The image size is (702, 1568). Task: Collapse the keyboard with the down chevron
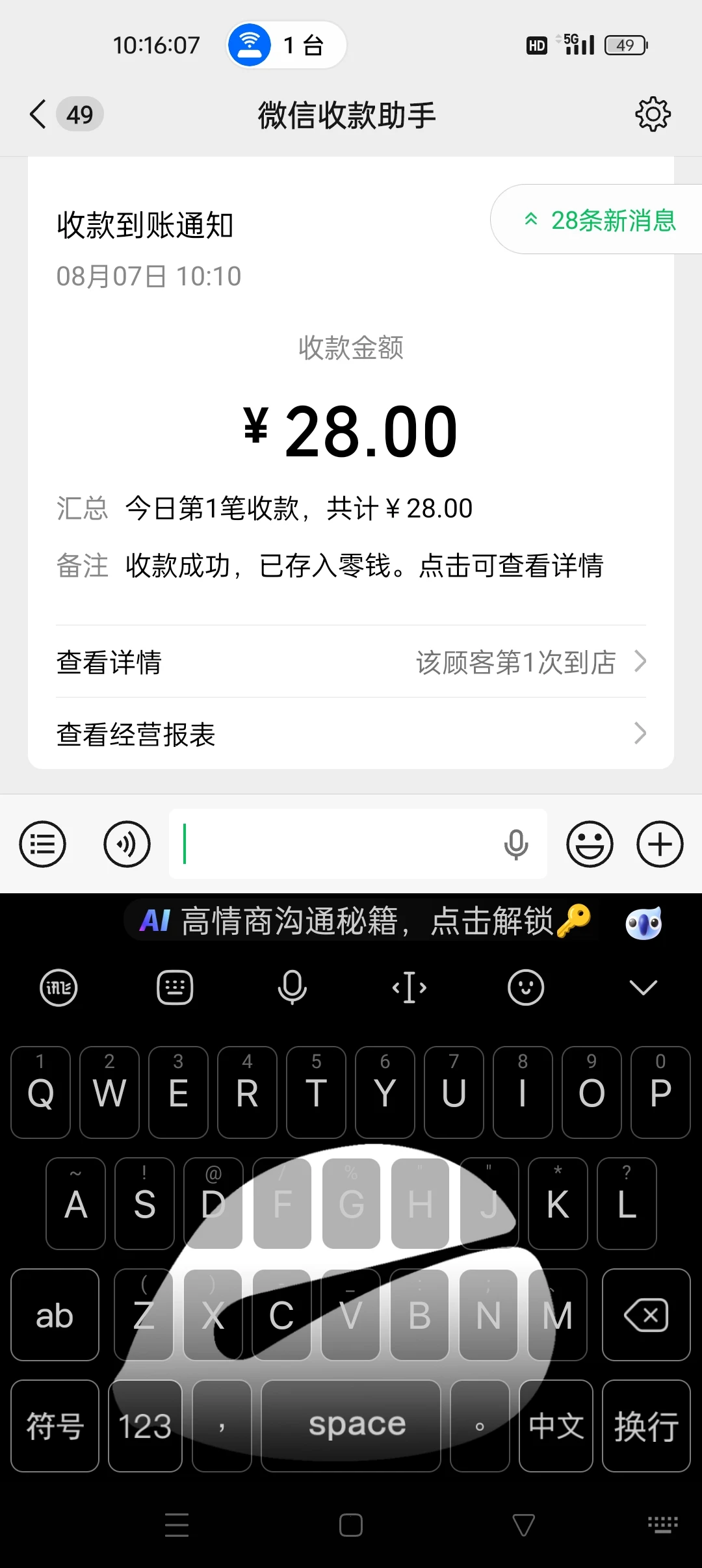[643, 987]
